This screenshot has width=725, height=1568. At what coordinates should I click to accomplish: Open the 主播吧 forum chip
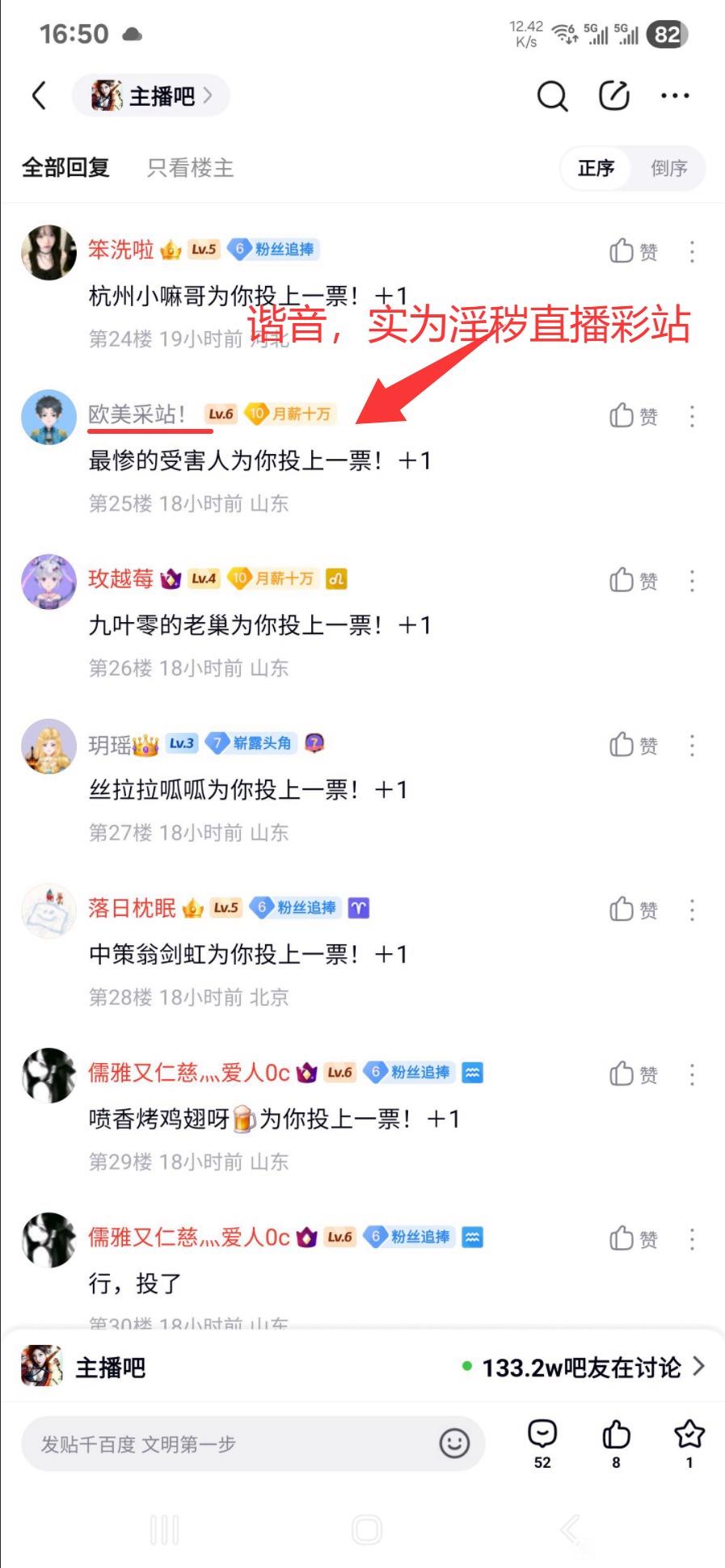click(x=151, y=96)
